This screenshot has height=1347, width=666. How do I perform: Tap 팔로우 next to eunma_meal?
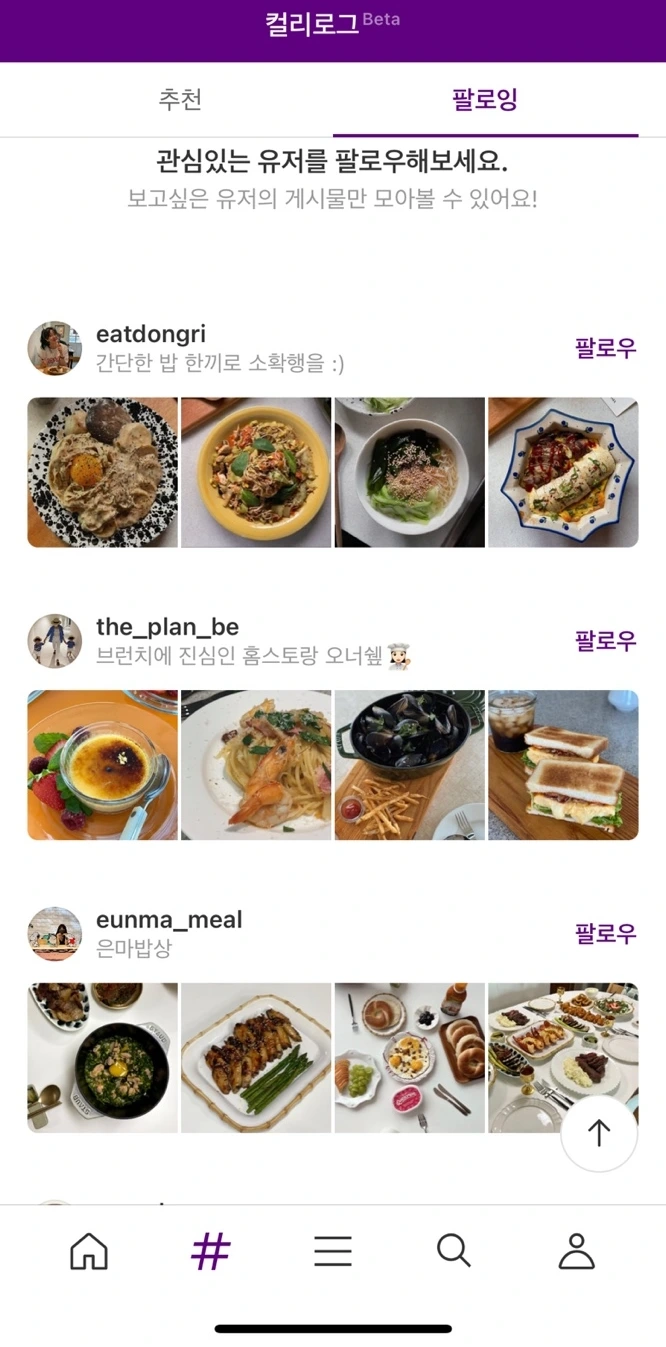point(605,933)
